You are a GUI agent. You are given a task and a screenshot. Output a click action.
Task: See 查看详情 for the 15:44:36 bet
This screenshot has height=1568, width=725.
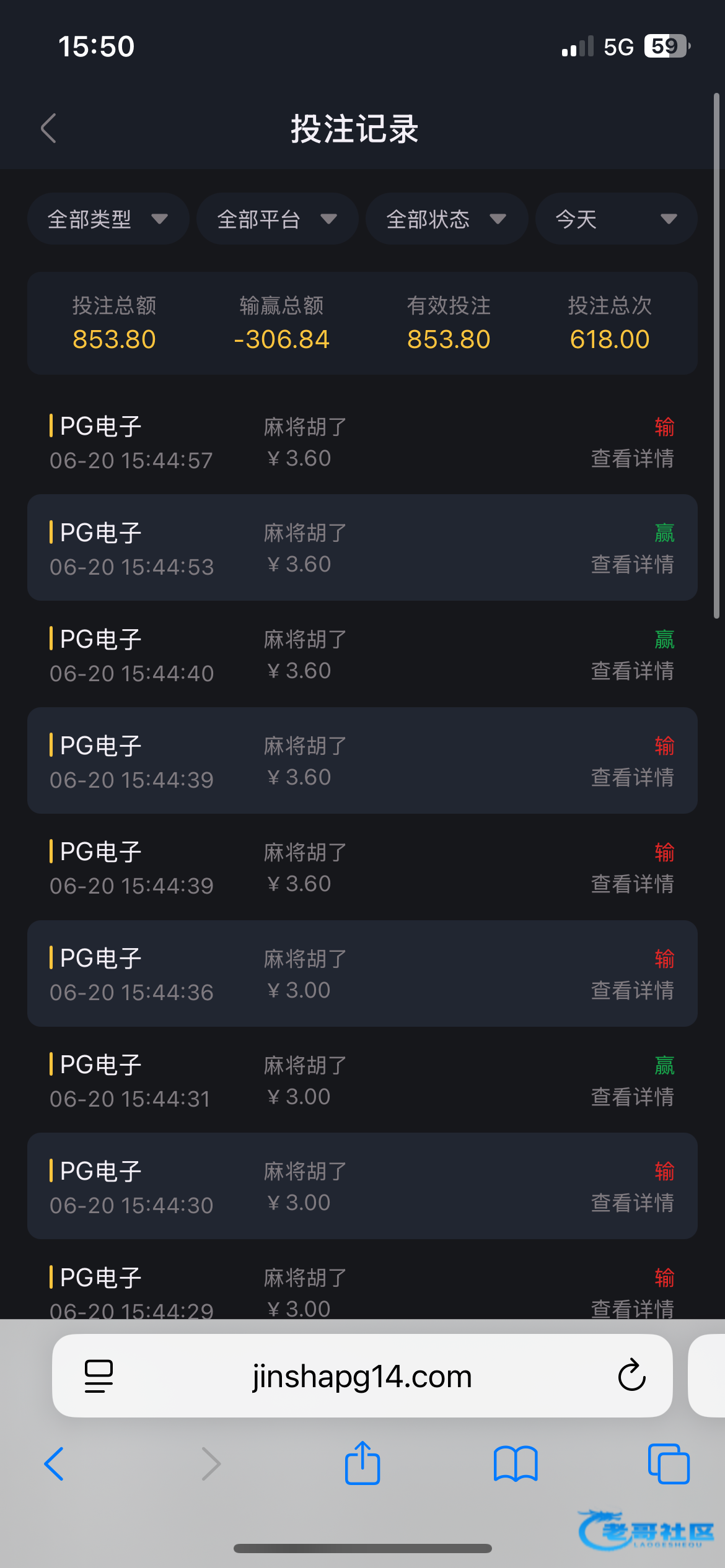(632, 990)
